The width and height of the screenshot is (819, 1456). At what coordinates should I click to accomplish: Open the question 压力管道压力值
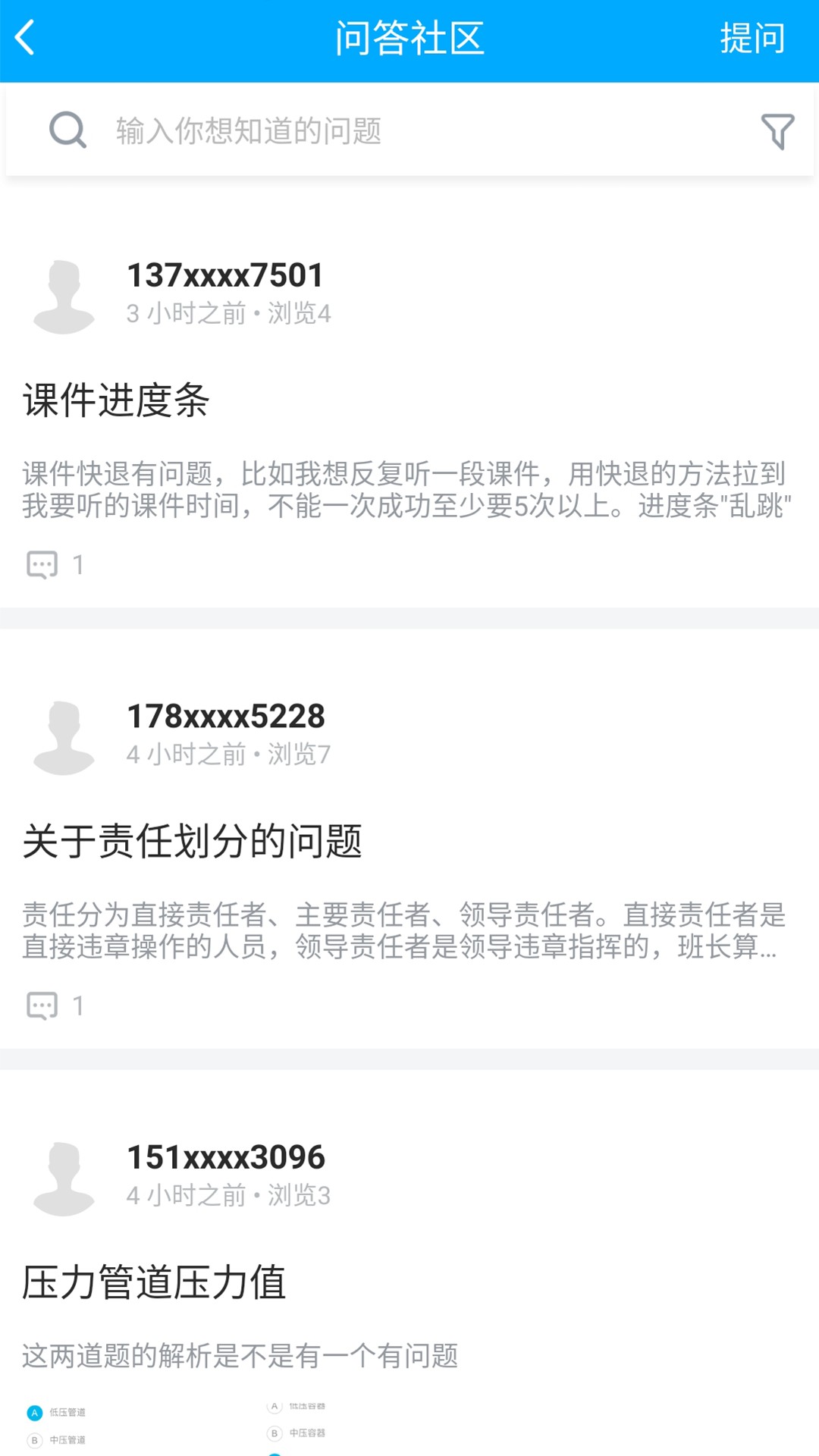click(x=154, y=1282)
